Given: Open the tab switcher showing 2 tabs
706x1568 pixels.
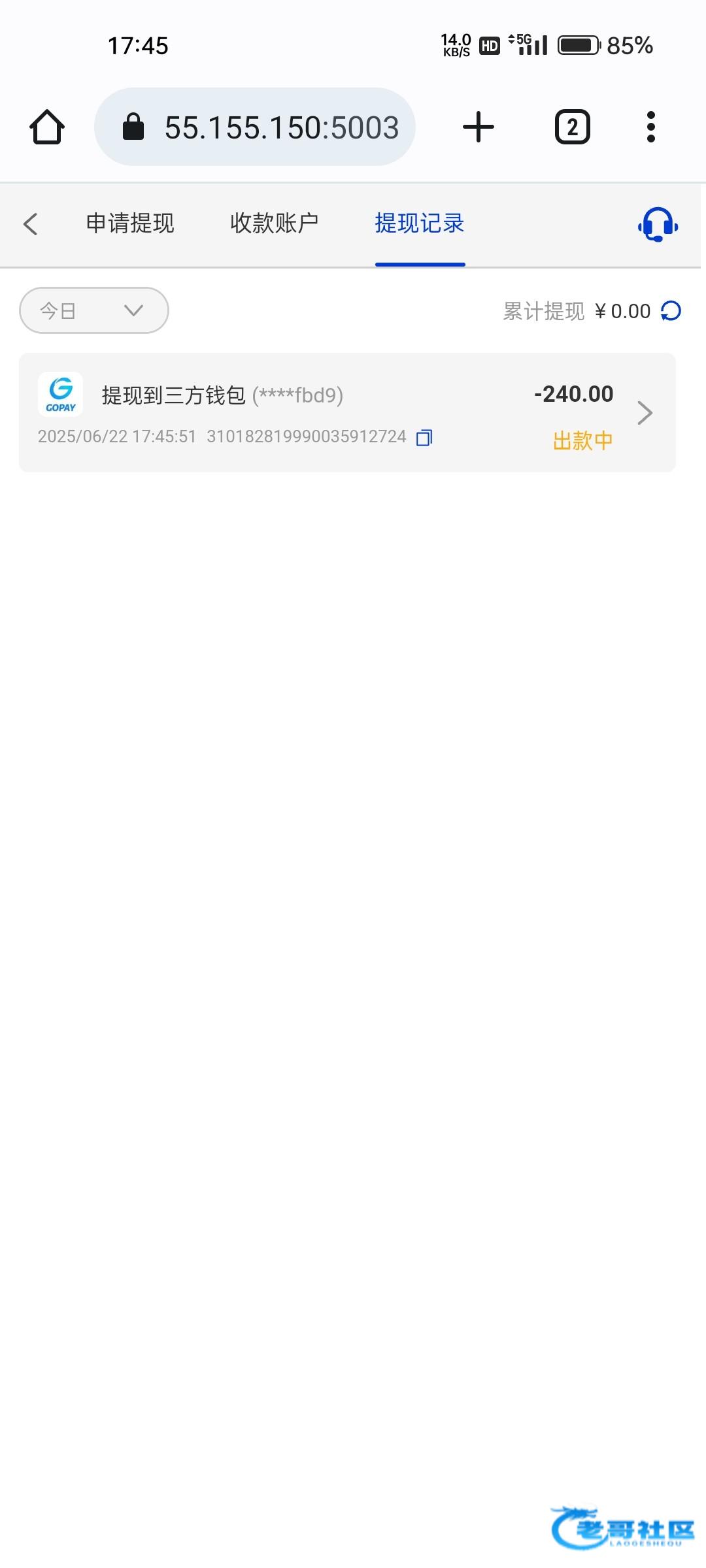Looking at the screenshot, I should (573, 127).
